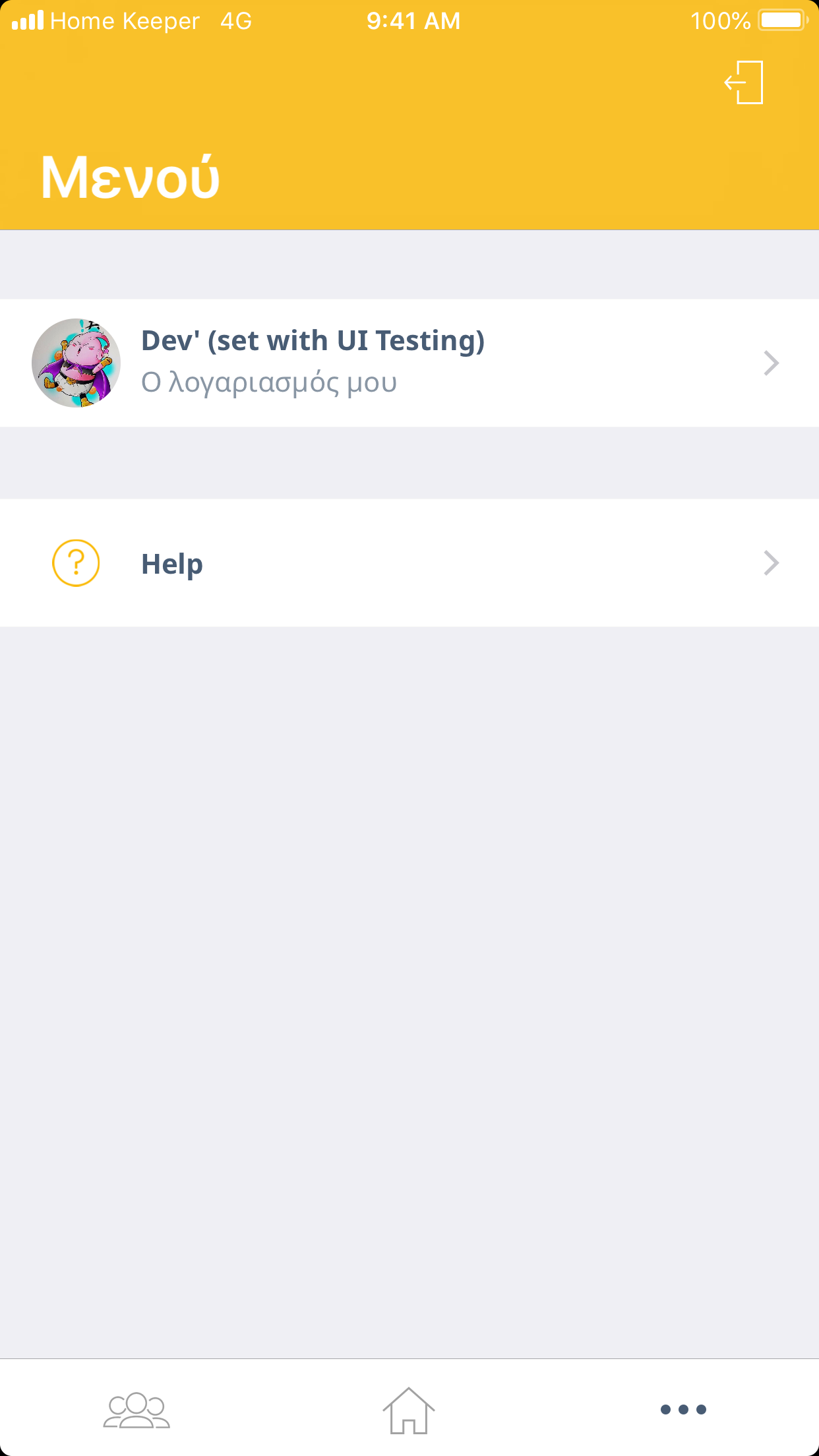
Task: Open the Help row
Action: click(409, 563)
